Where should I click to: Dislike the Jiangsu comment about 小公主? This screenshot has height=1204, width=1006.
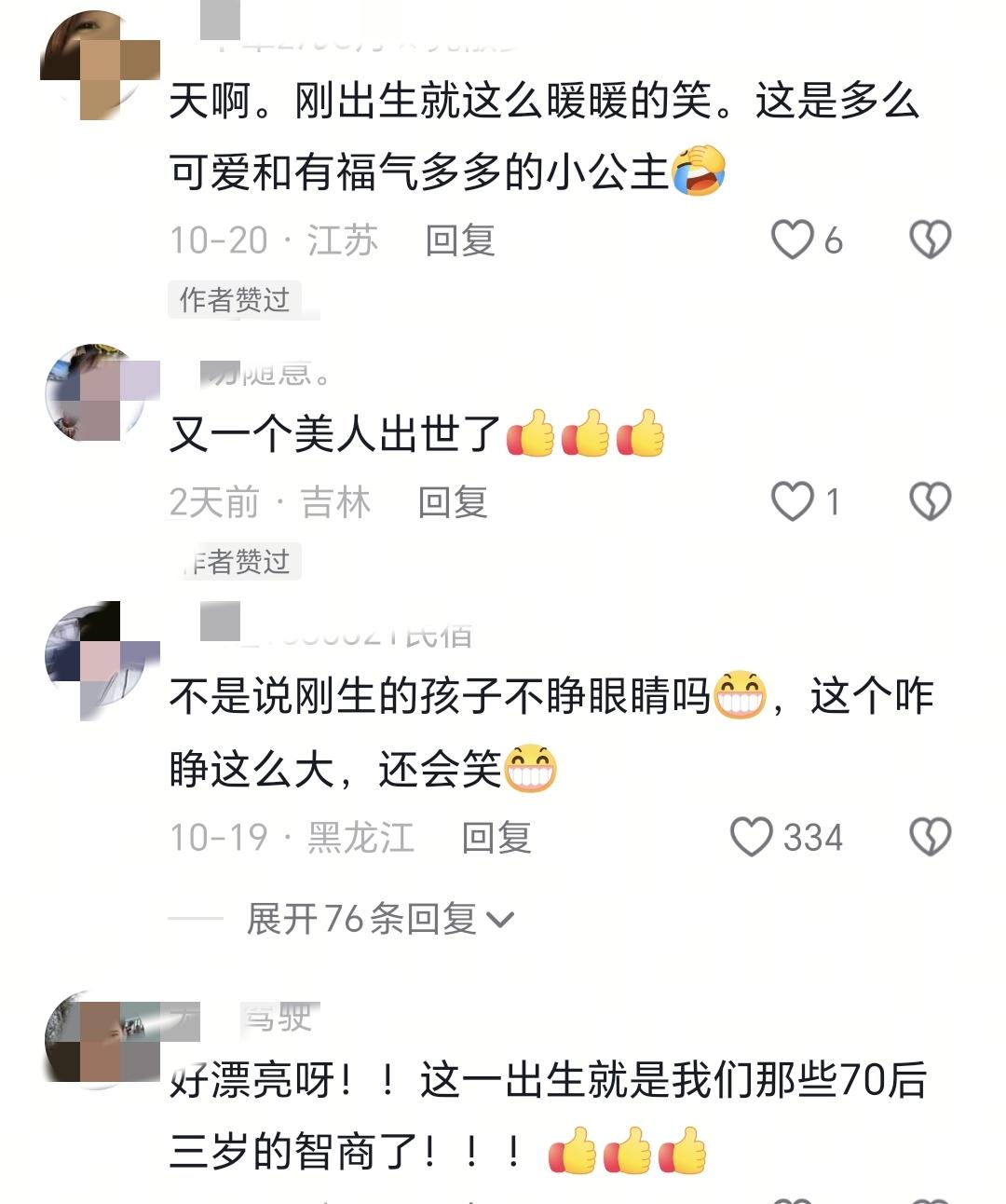[x=930, y=239]
